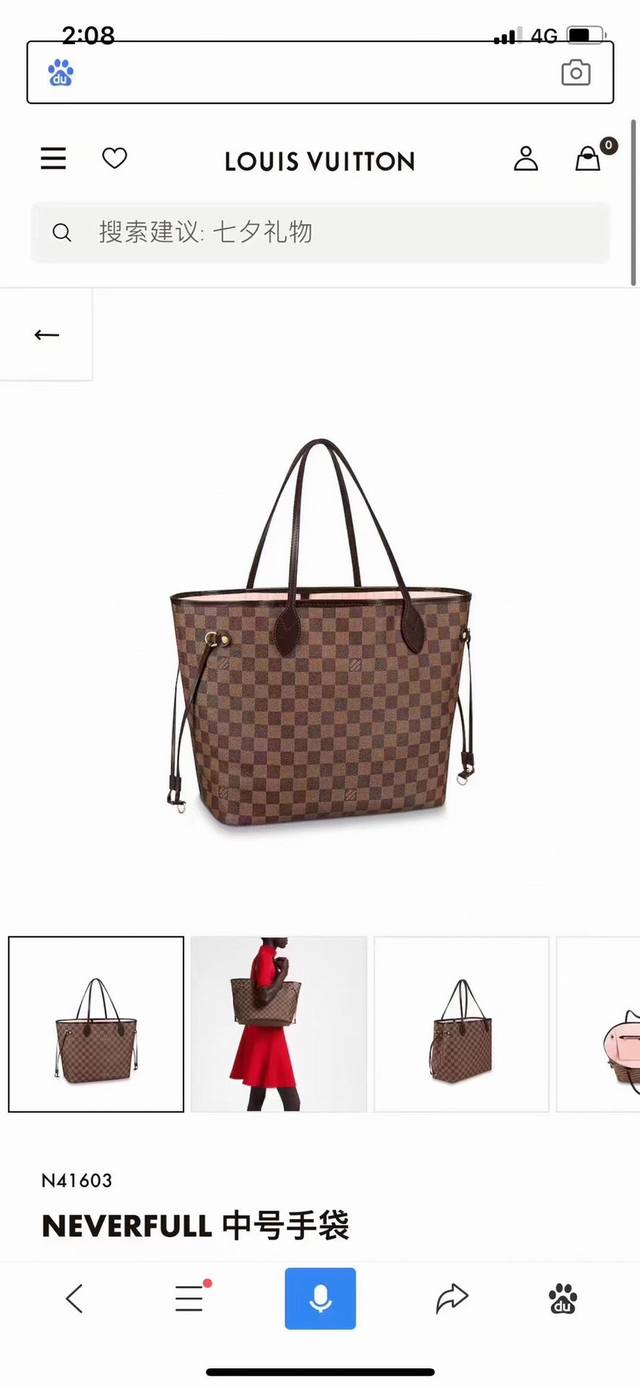
Task: Share this page
Action: [x=452, y=1298]
